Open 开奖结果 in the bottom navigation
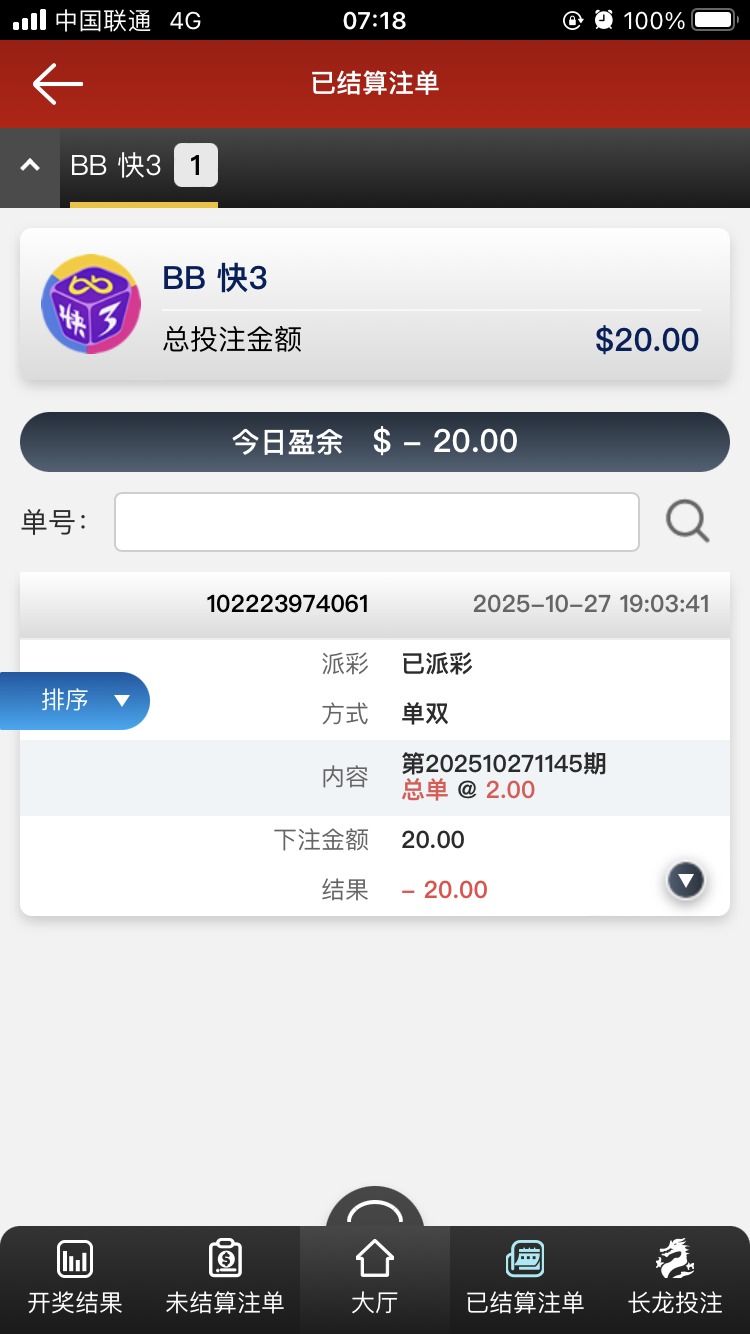Image resolution: width=750 pixels, height=1334 pixels. 75,1278
